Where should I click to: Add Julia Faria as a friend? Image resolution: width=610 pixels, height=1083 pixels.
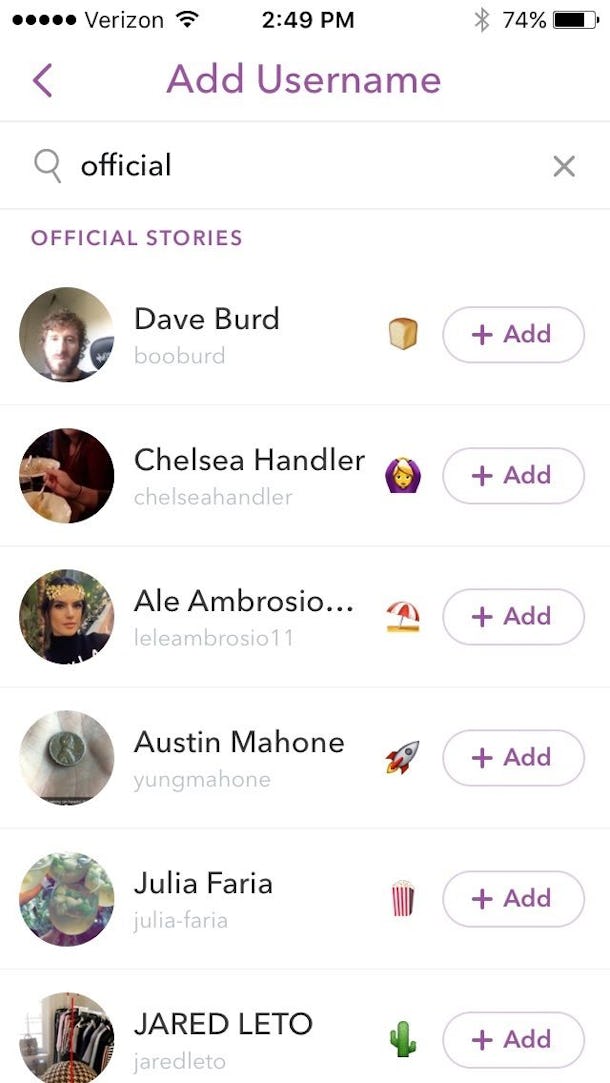click(513, 898)
